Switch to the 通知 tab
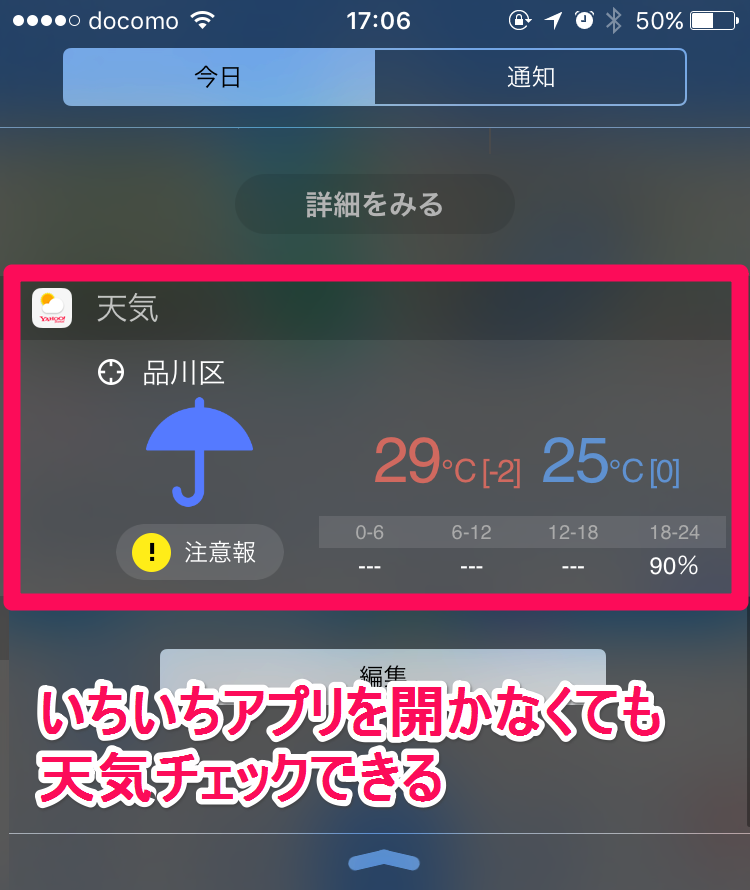Image resolution: width=750 pixels, height=890 pixels. pos(530,77)
